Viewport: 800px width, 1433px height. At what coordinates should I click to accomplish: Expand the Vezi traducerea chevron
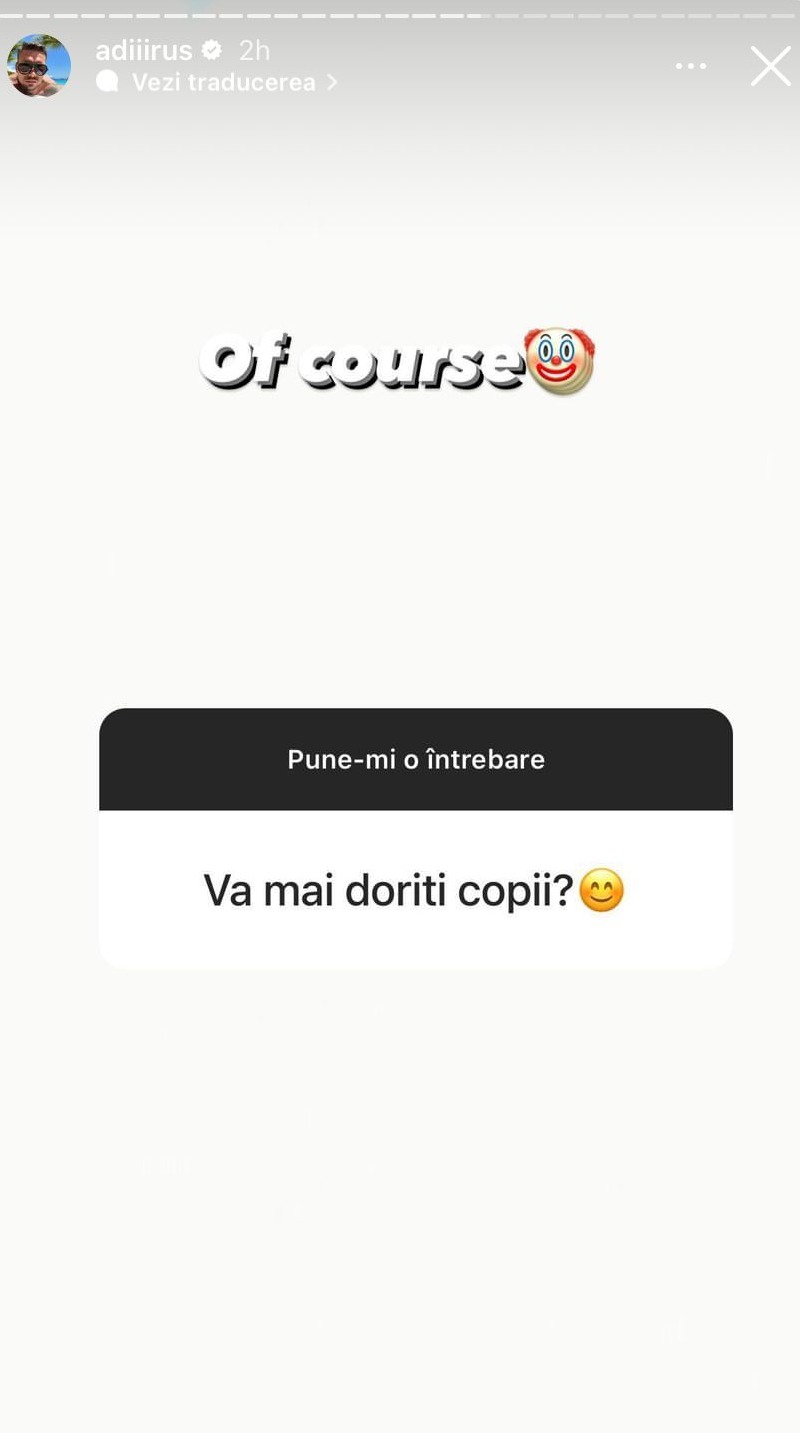pos(330,82)
